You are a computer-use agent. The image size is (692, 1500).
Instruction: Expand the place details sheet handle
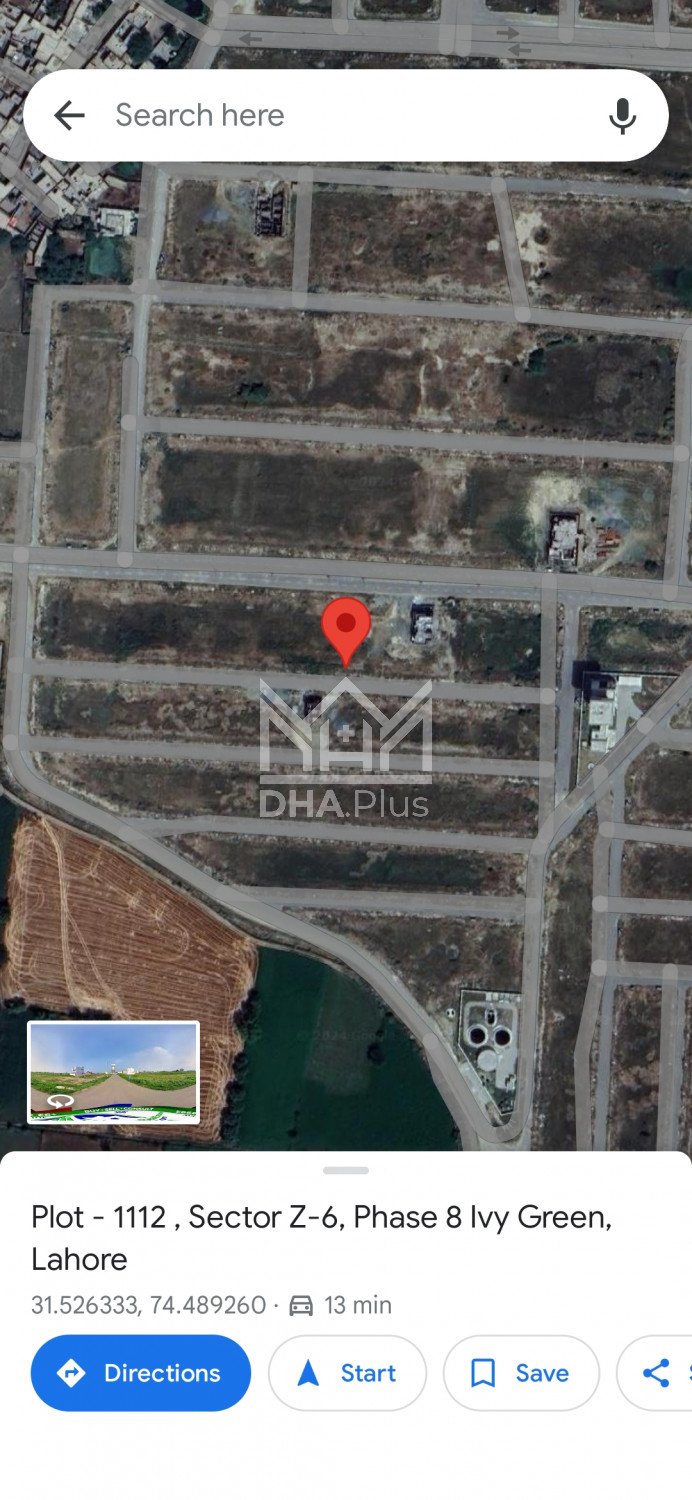(x=346, y=1170)
